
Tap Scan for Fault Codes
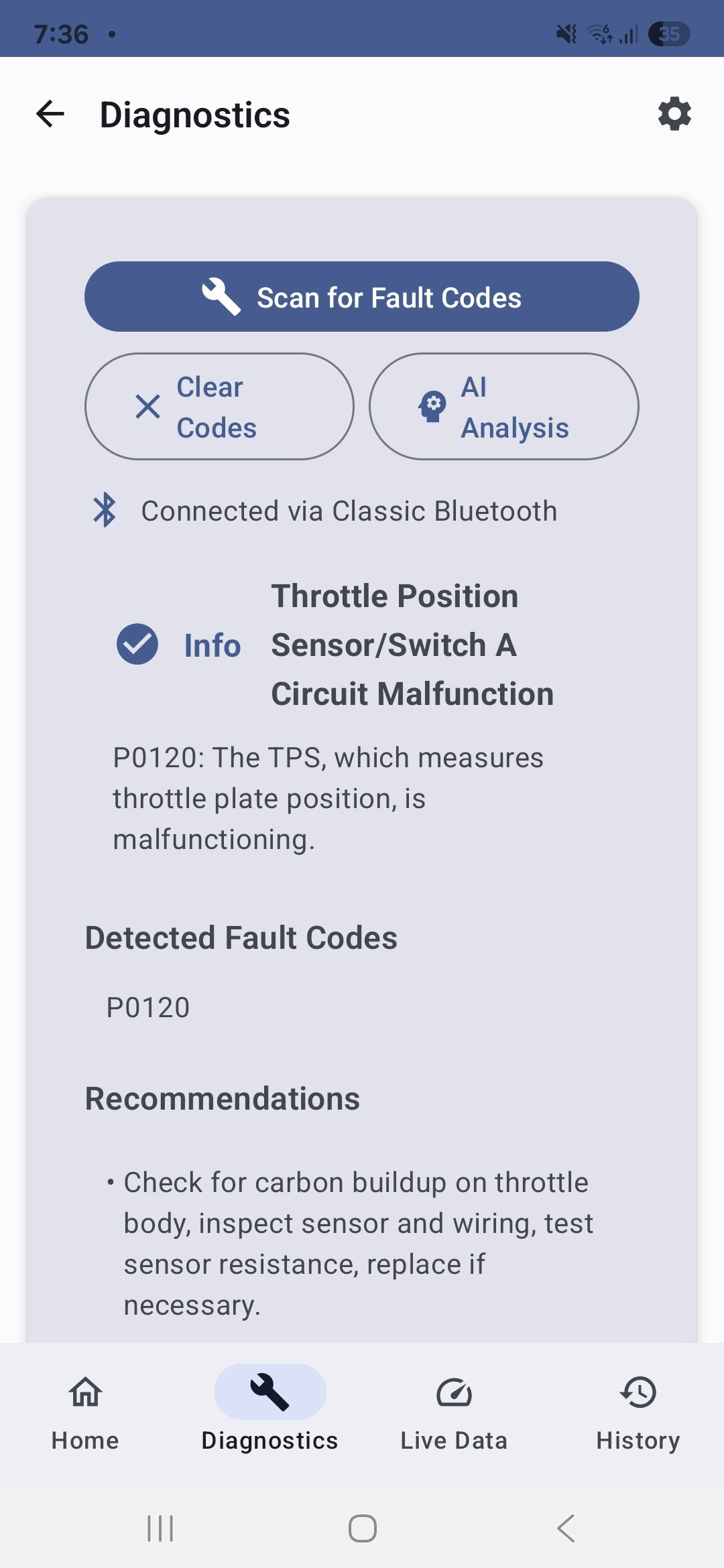point(362,297)
